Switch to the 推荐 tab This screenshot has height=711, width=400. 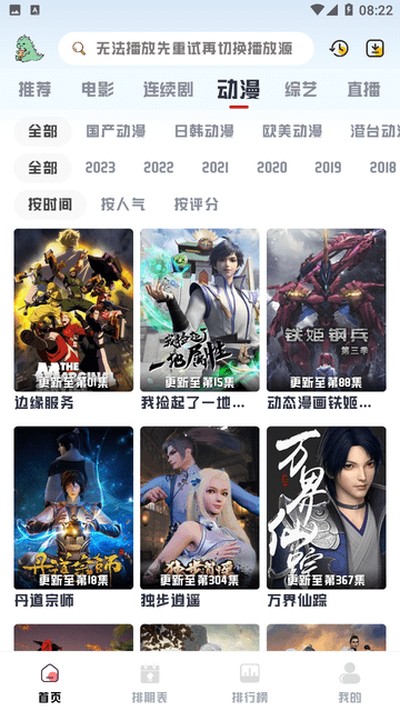pos(35,89)
